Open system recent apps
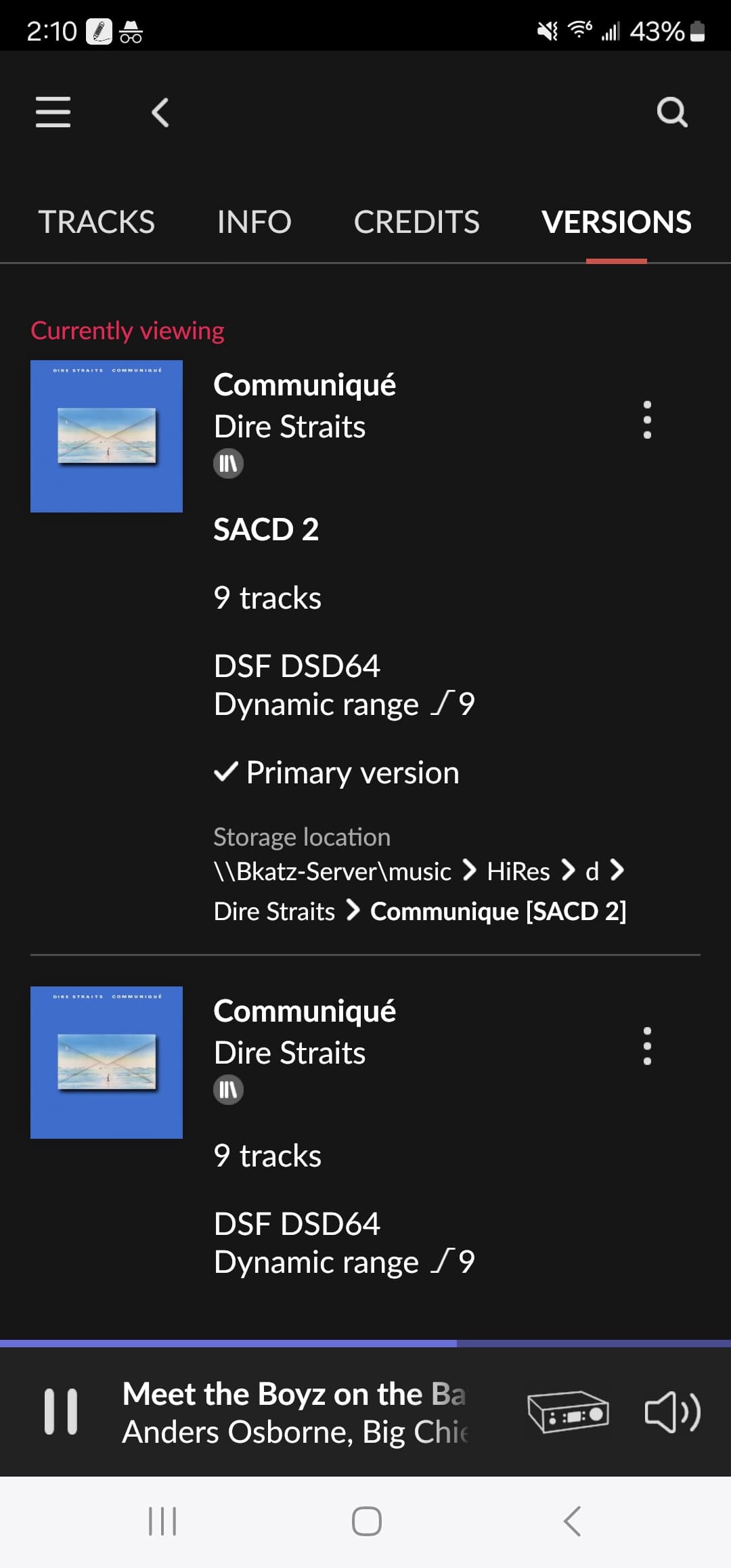 [x=162, y=1521]
